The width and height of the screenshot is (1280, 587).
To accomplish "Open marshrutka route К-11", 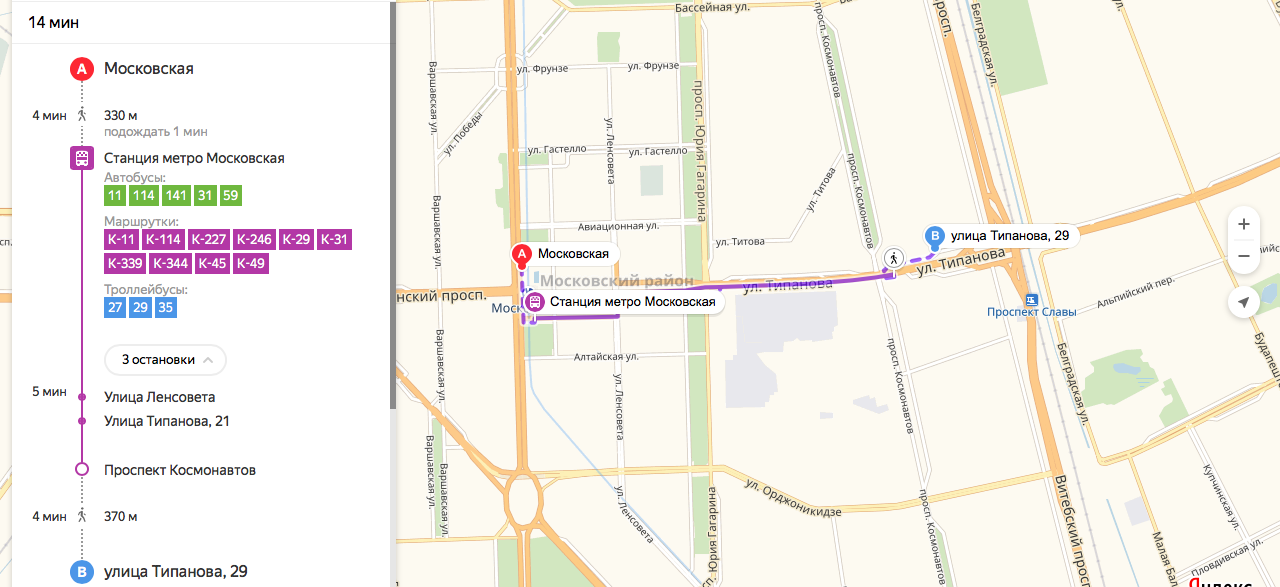I will [121, 240].
